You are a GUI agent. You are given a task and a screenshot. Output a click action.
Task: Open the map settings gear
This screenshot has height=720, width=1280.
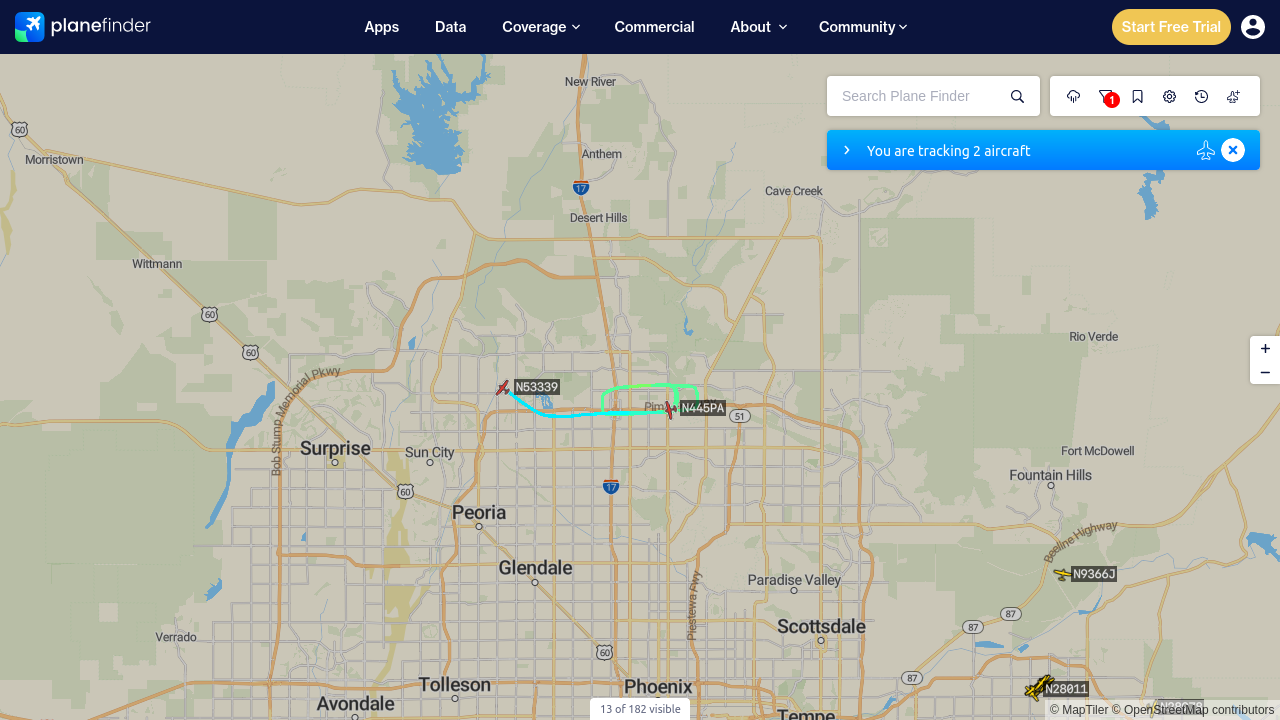point(1170,96)
